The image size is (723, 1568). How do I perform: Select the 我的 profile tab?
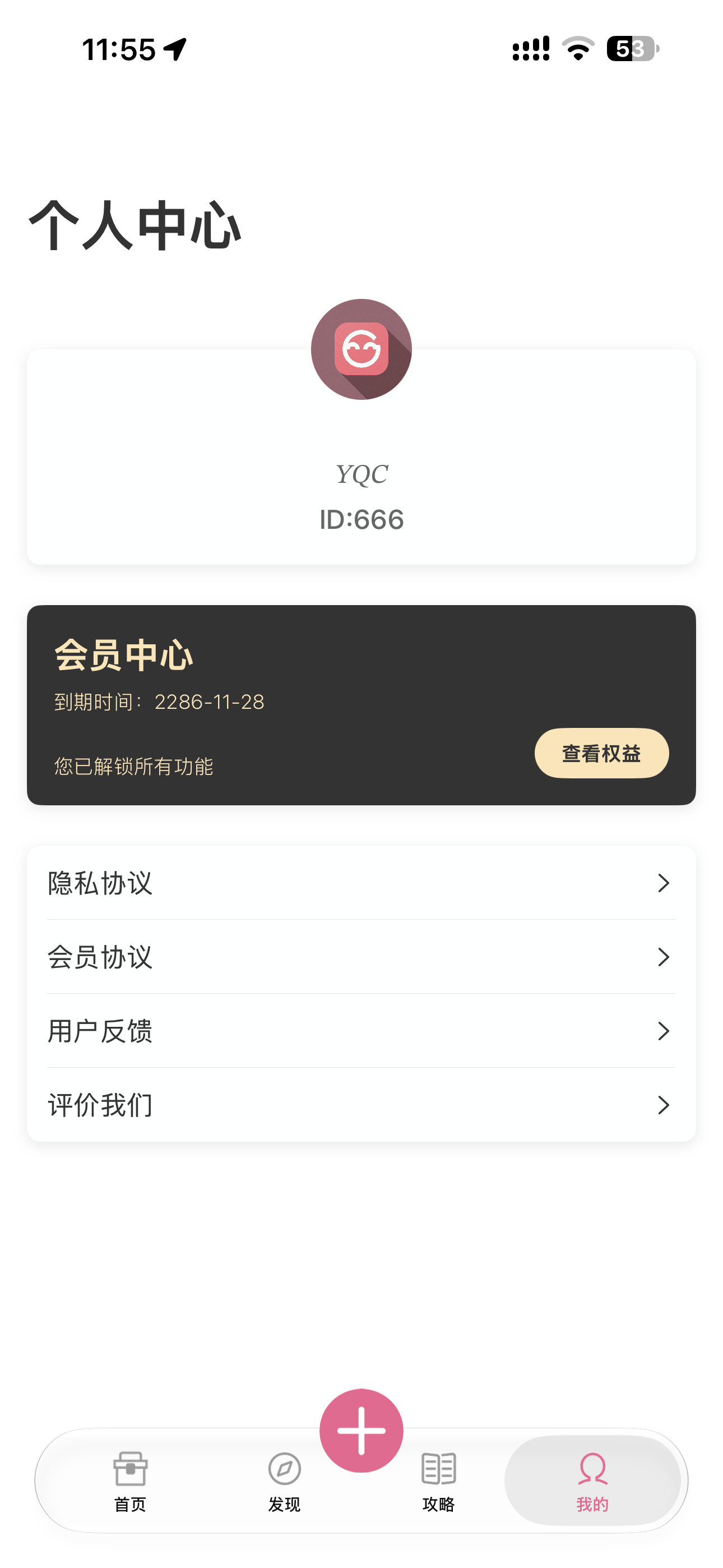pyautogui.click(x=592, y=1481)
